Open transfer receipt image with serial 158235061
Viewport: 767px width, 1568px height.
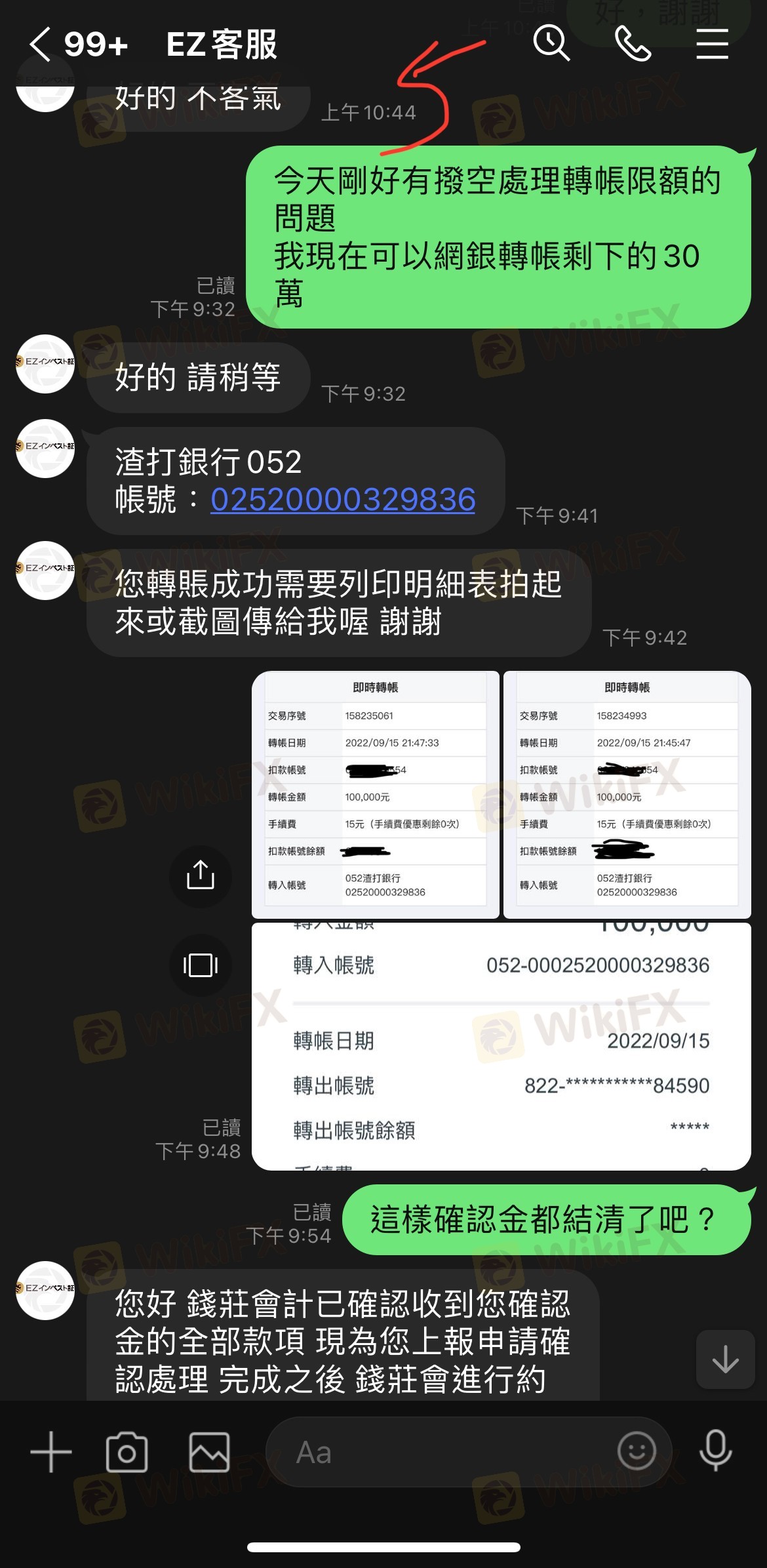click(376, 794)
